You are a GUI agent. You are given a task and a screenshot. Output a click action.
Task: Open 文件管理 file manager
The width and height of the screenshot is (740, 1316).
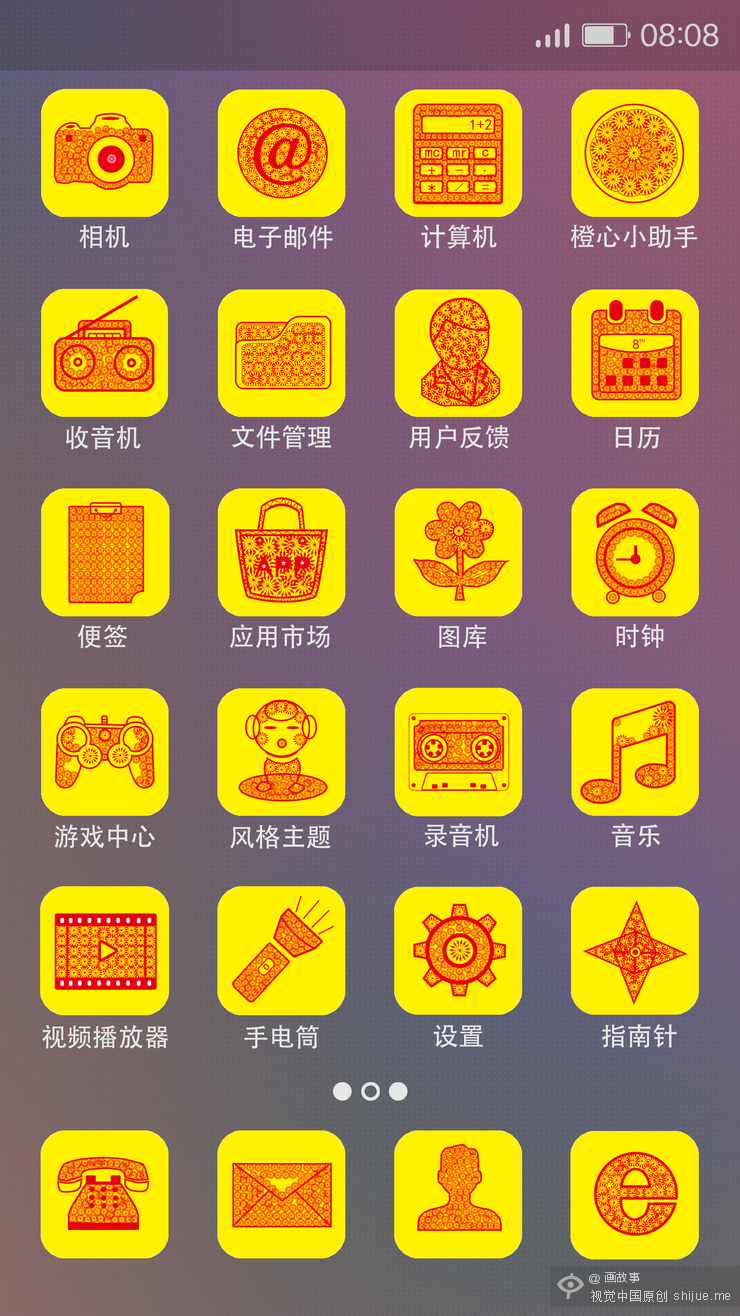282,353
